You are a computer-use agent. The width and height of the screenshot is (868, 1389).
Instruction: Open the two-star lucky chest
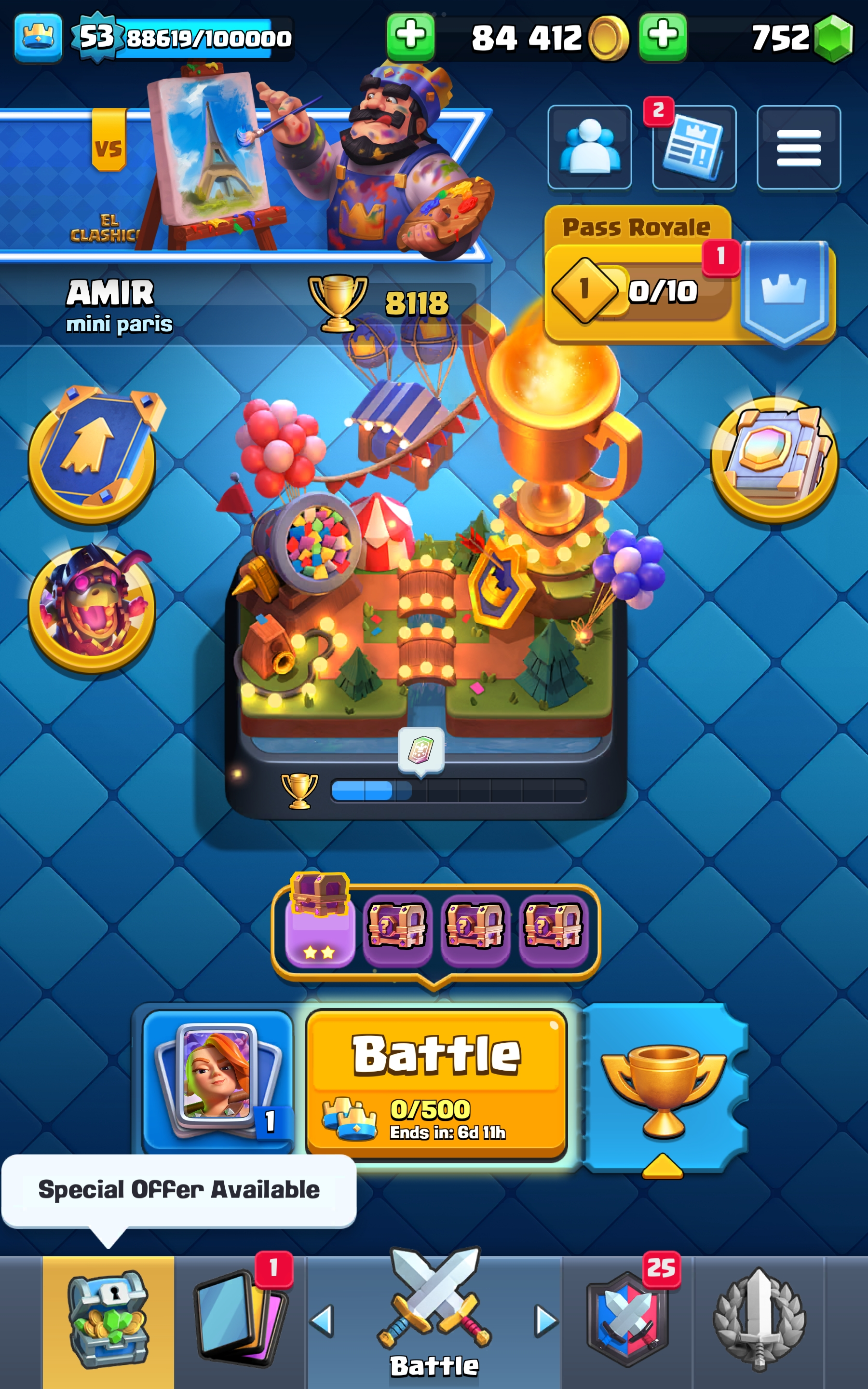coord(320,923)
